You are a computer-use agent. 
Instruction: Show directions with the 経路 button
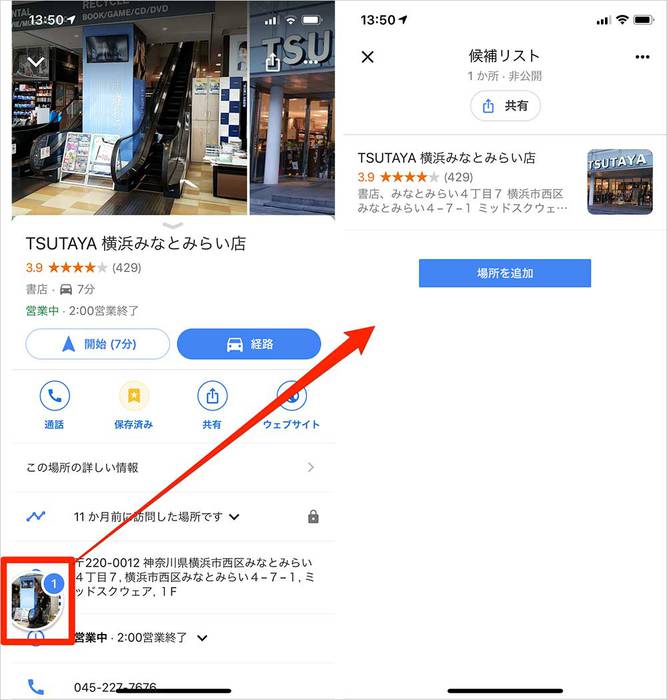[248, 344]
